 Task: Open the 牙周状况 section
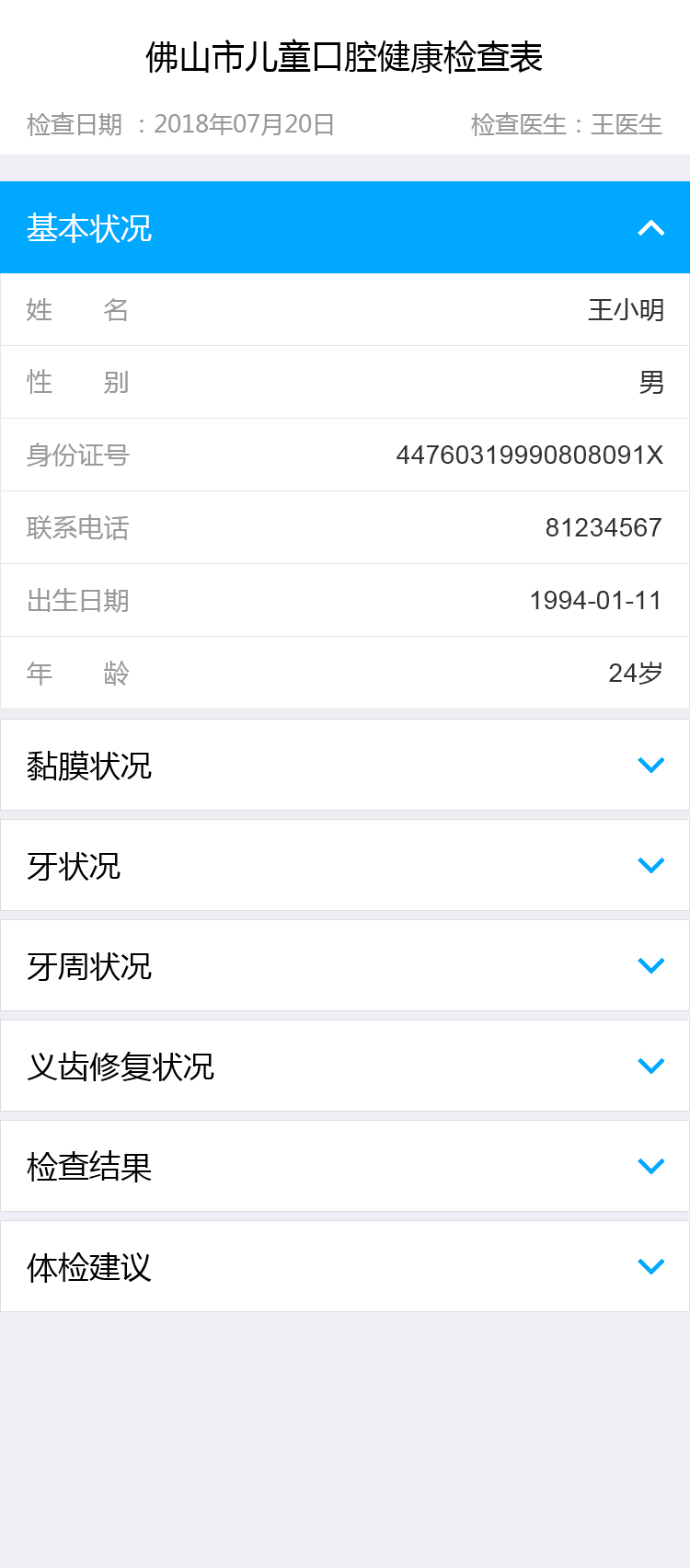(650, 966)
